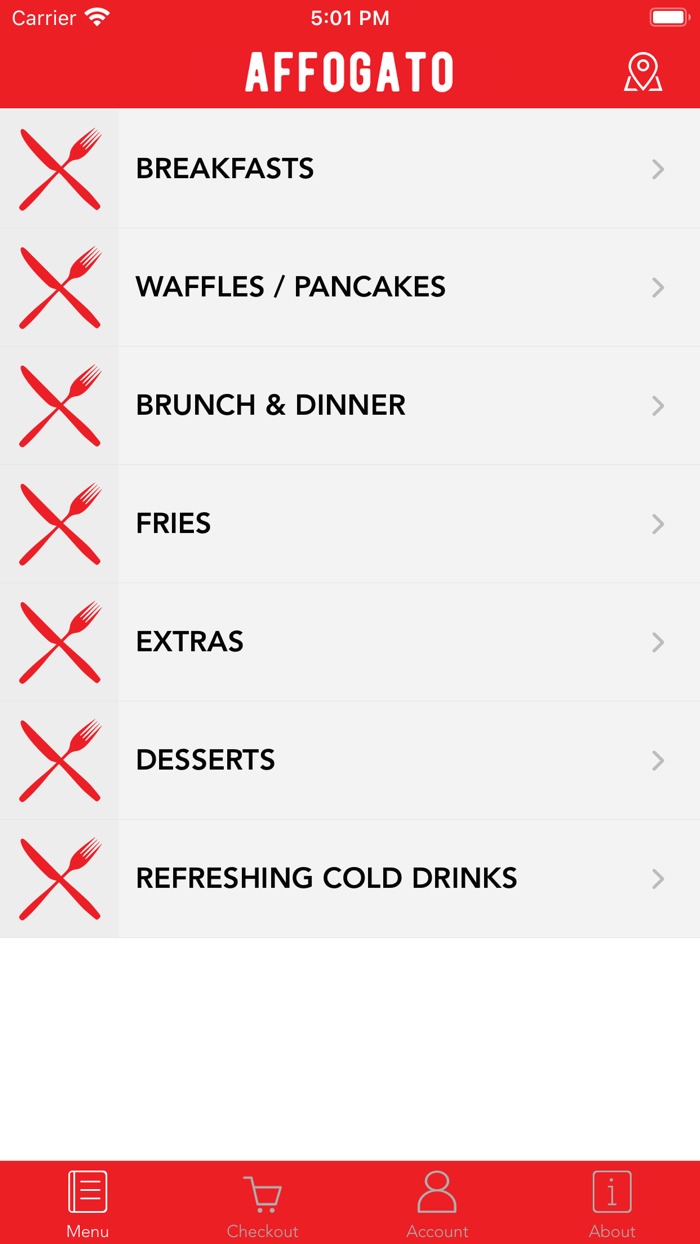Switch to the Menu tab
Screen dimensions: 700x1244
88,1203
